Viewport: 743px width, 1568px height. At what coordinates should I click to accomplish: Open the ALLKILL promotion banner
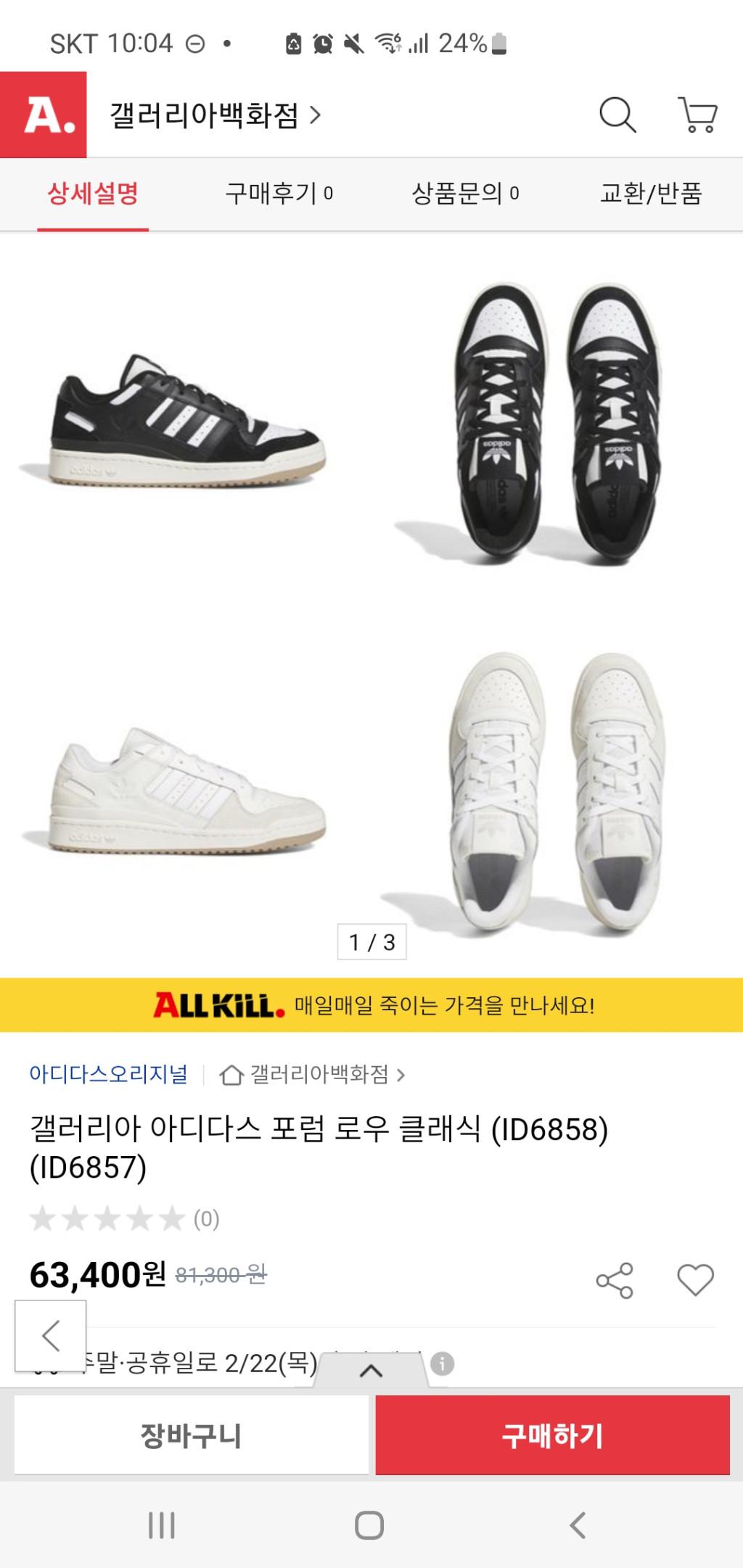[371, 1005]
